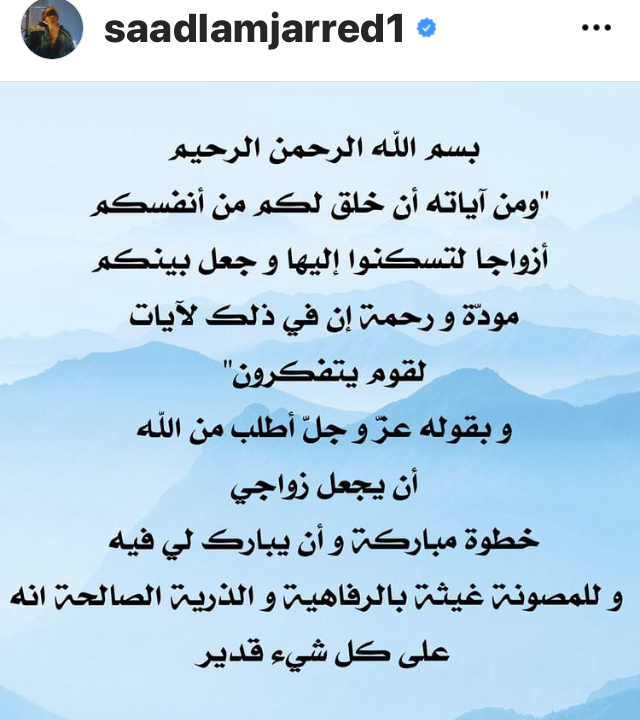Open the saadlamjarred1 username link
Viewport: 640px width, 720px height.
coord(254,30)
